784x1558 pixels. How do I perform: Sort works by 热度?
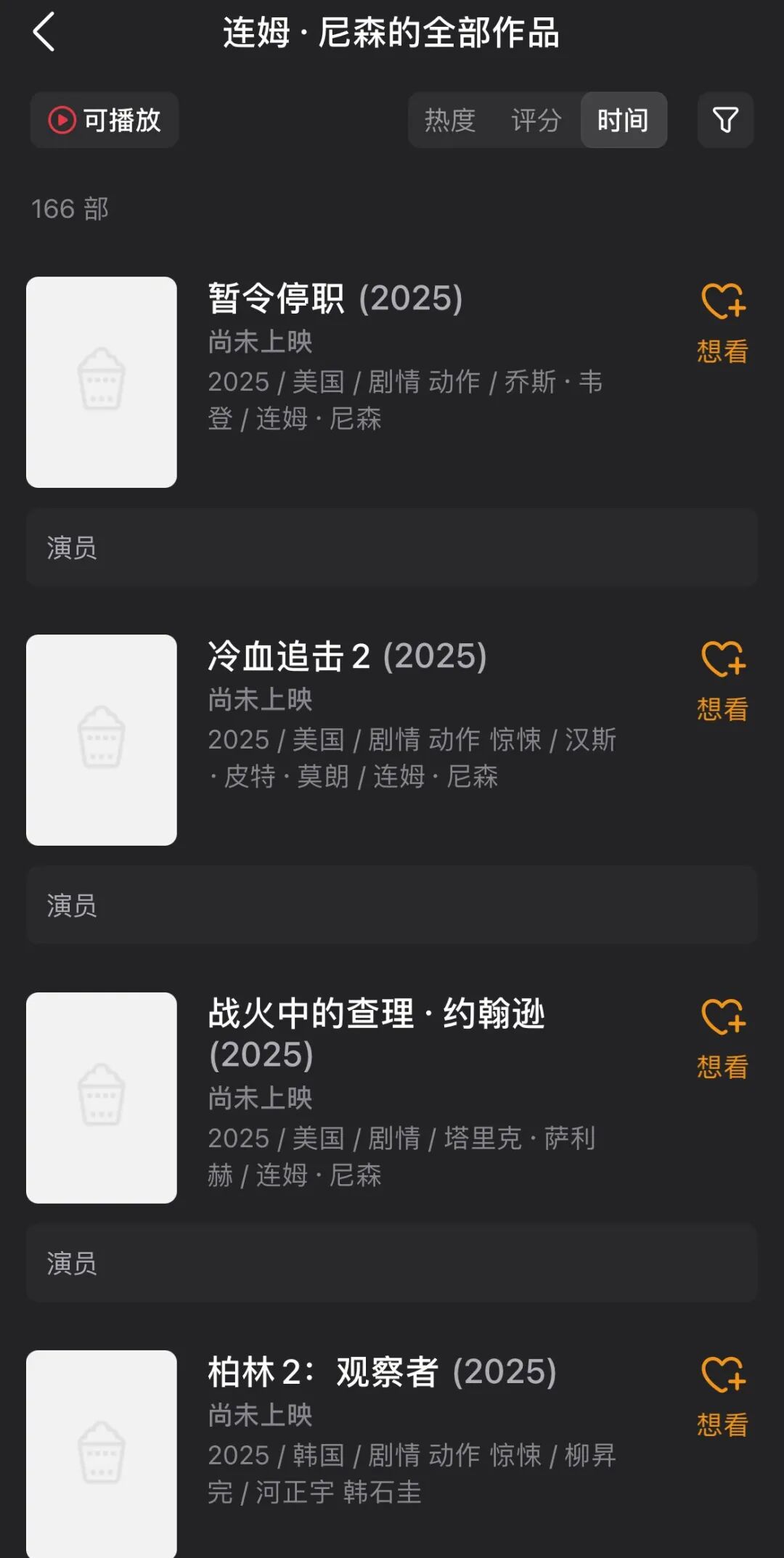tap(450, 120)
